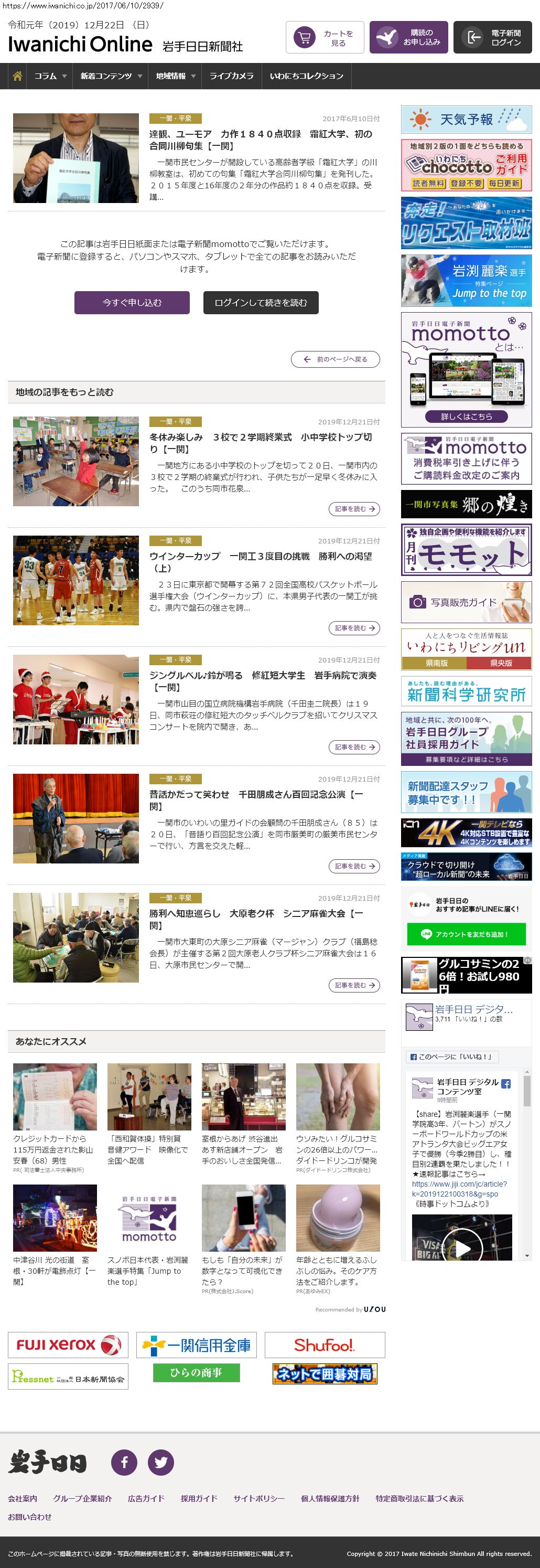Viewport: 540px width, 1568px height.
Task: Tap 今すぐ申し込む button
Action: 132,303
